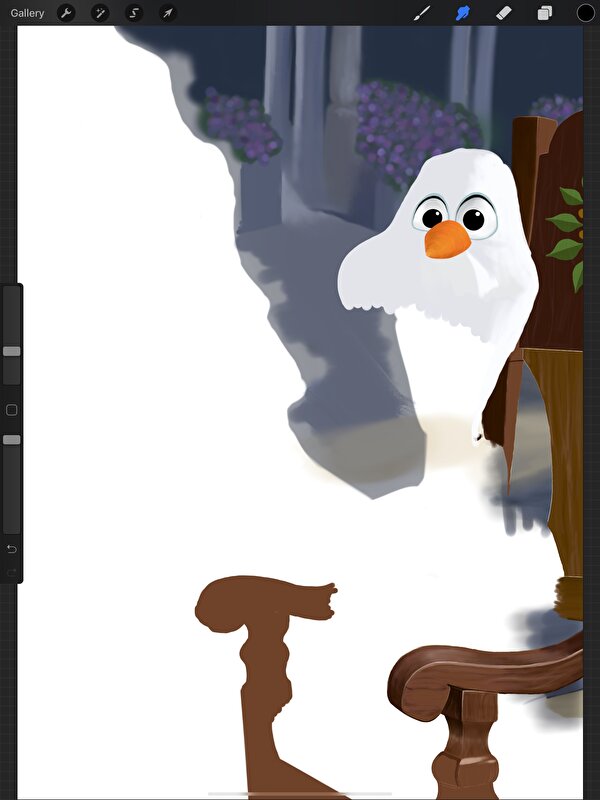
Task: Tap the square modify button on sidebar
Action: click(x=12, y=410)
